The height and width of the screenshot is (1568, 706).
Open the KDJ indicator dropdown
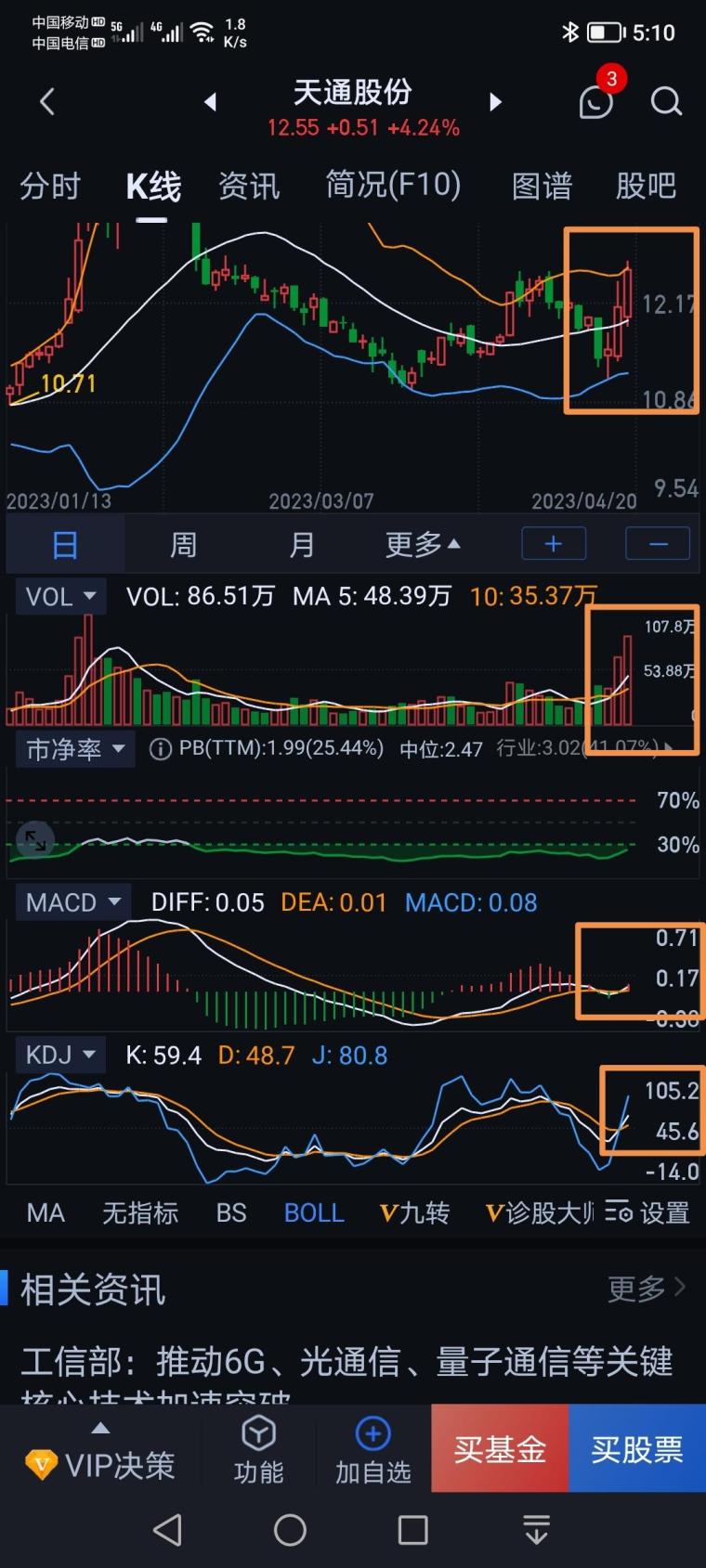60,1056
